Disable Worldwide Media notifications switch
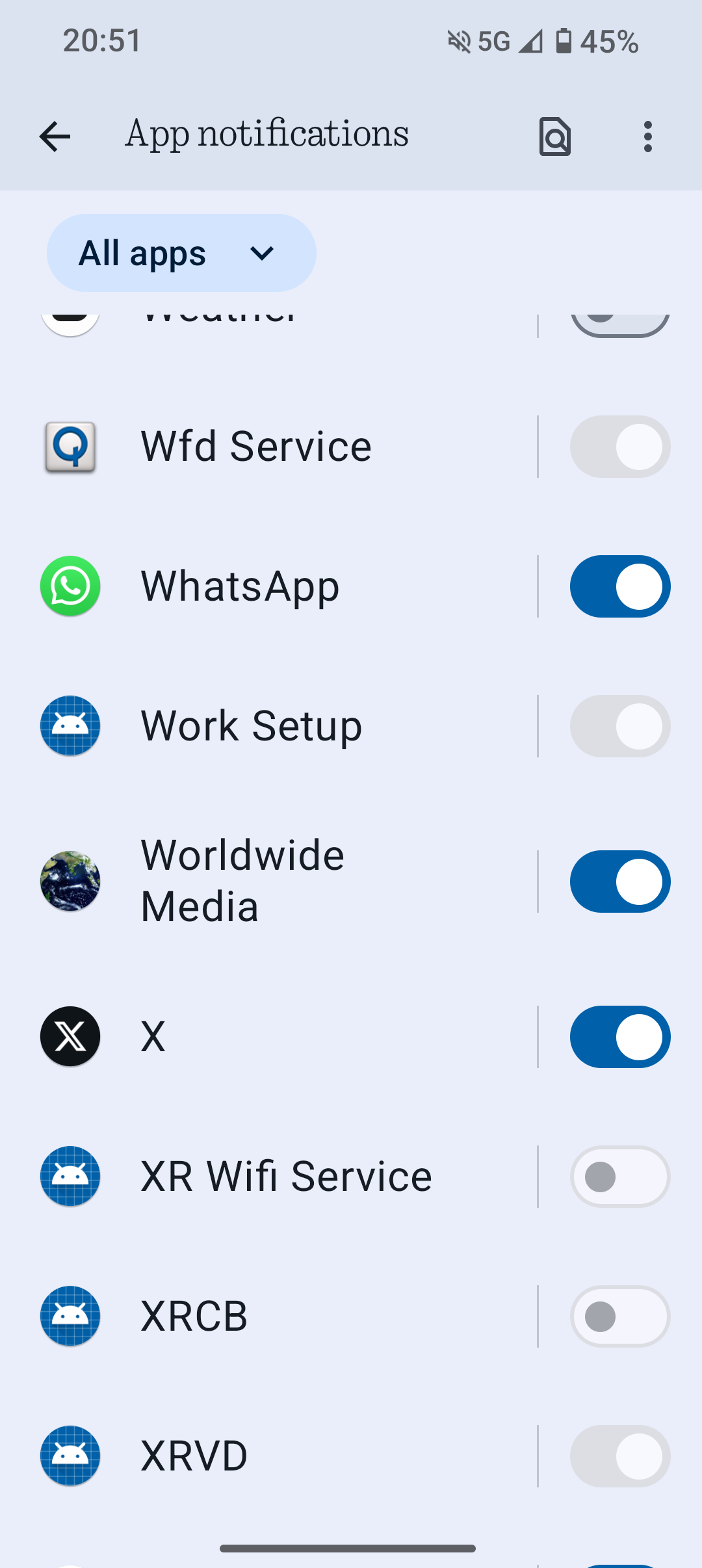 (620, 882)
